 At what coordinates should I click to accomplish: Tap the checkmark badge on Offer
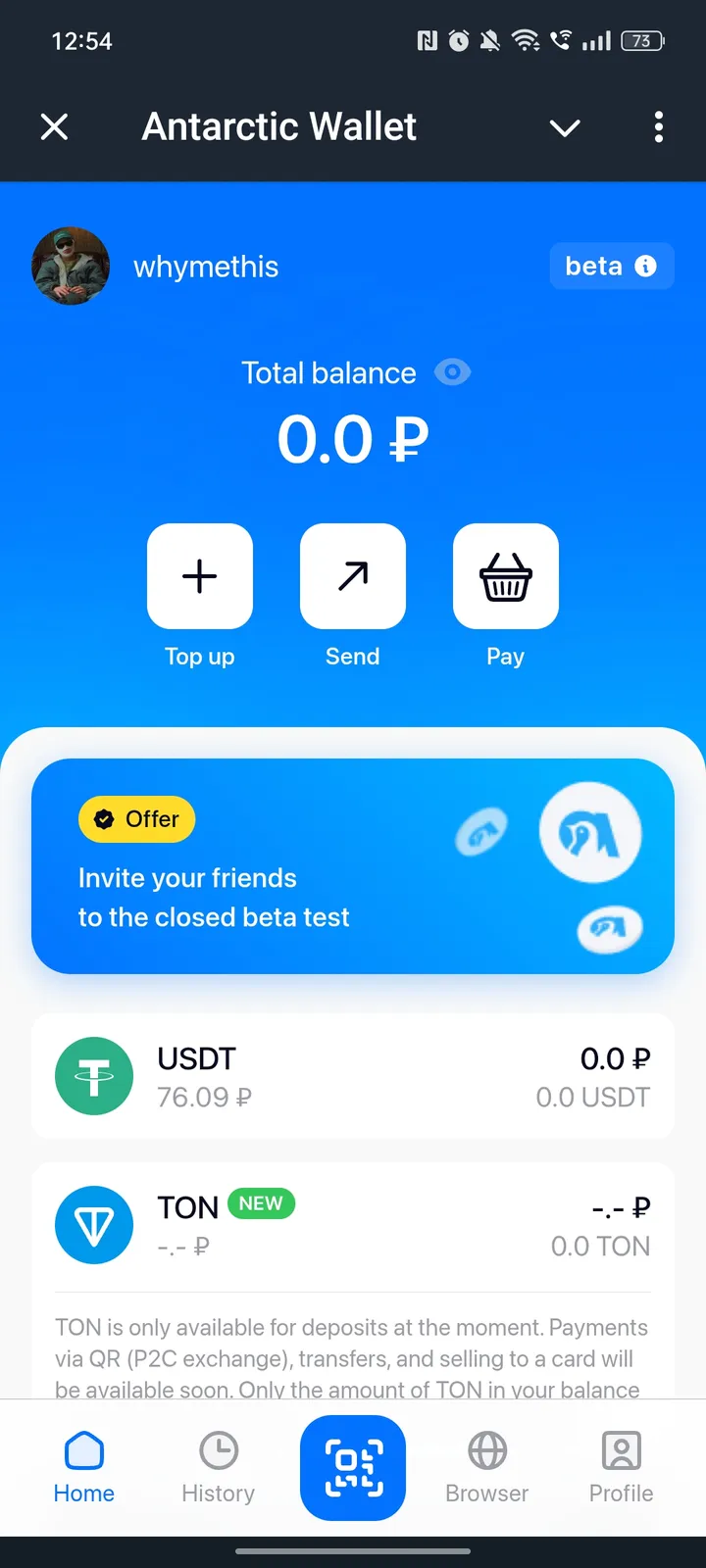[104, 819]
